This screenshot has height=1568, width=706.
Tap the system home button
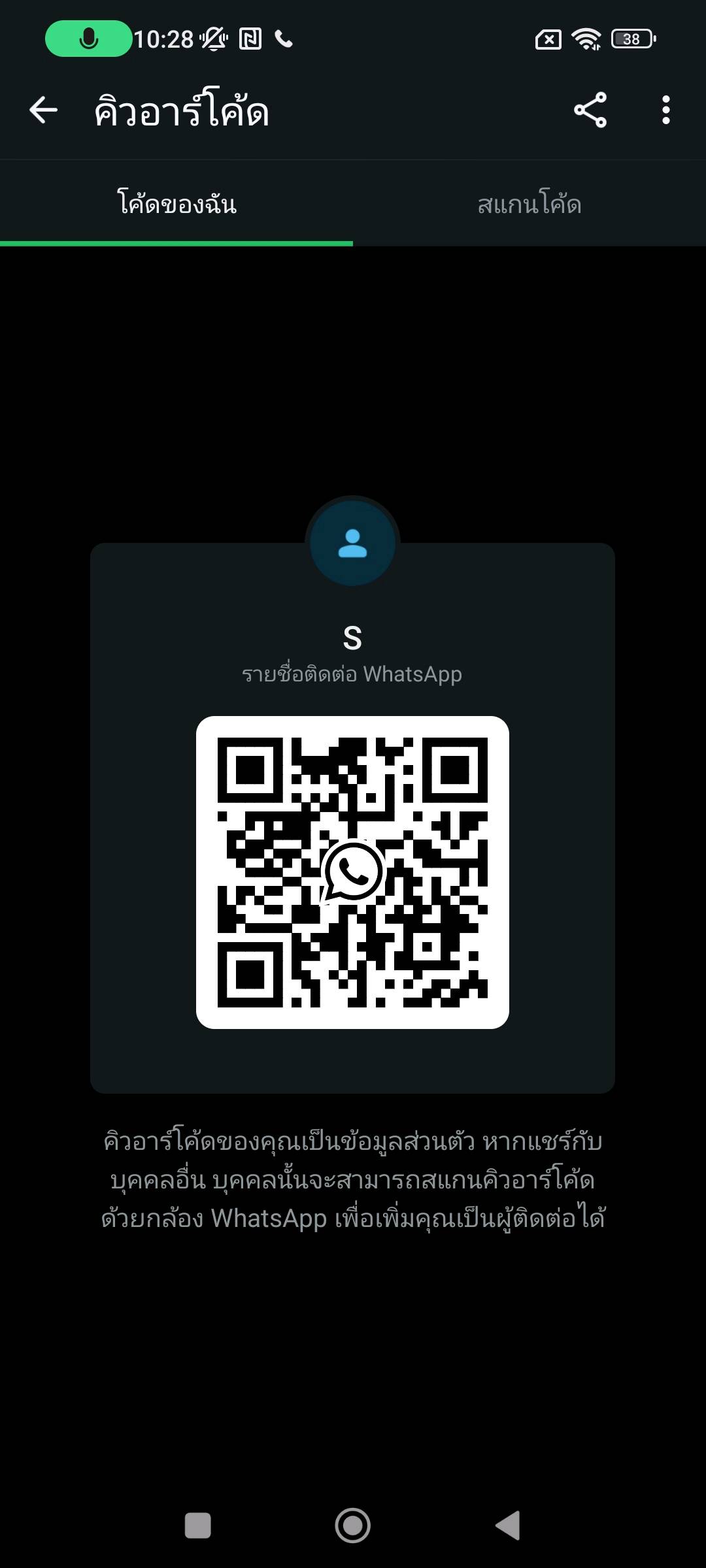click(353, 1526)
